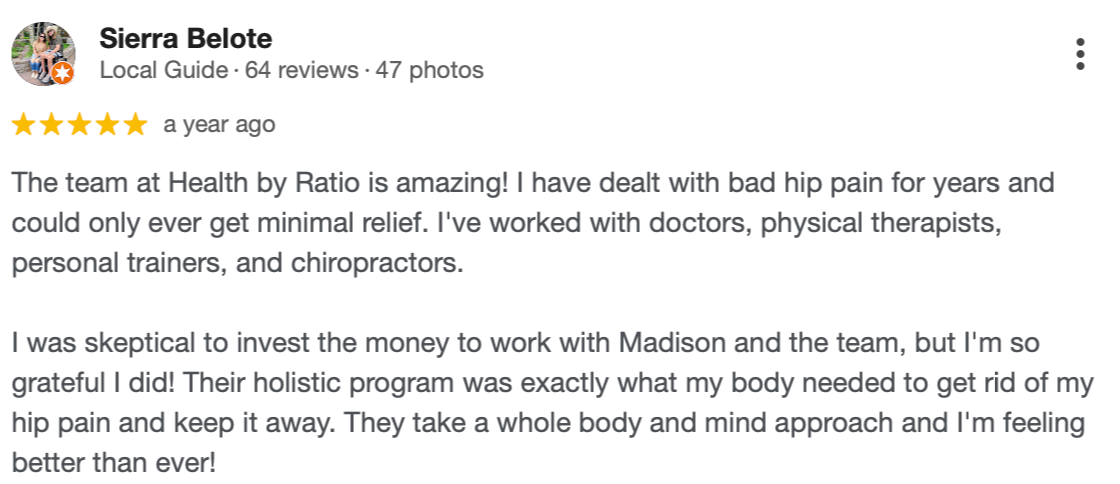Tap the reviewer name Sierra Belote
Screen dimensions: 1120x484
pos(186,39)
